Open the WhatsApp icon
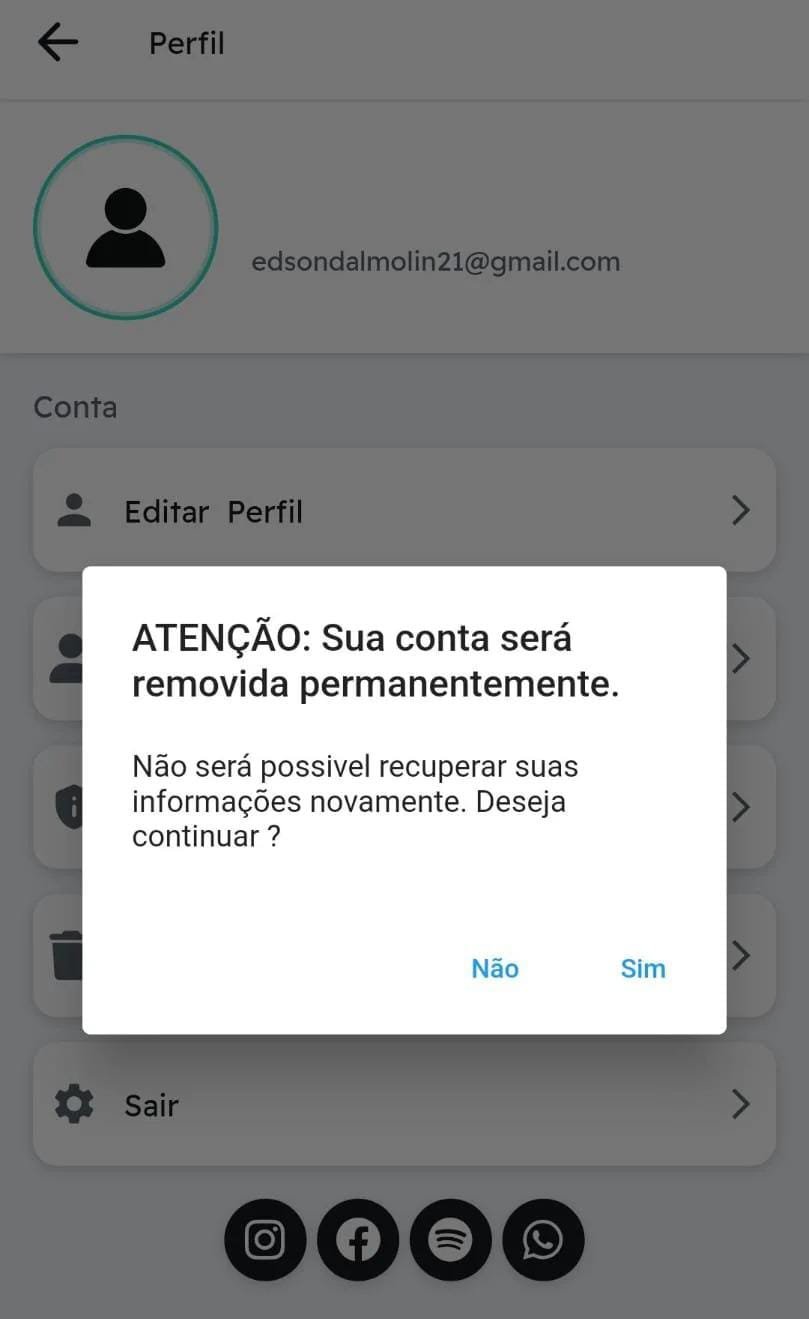The width and height of the screenshot is (809, 1319). (x=543, y=1240)
